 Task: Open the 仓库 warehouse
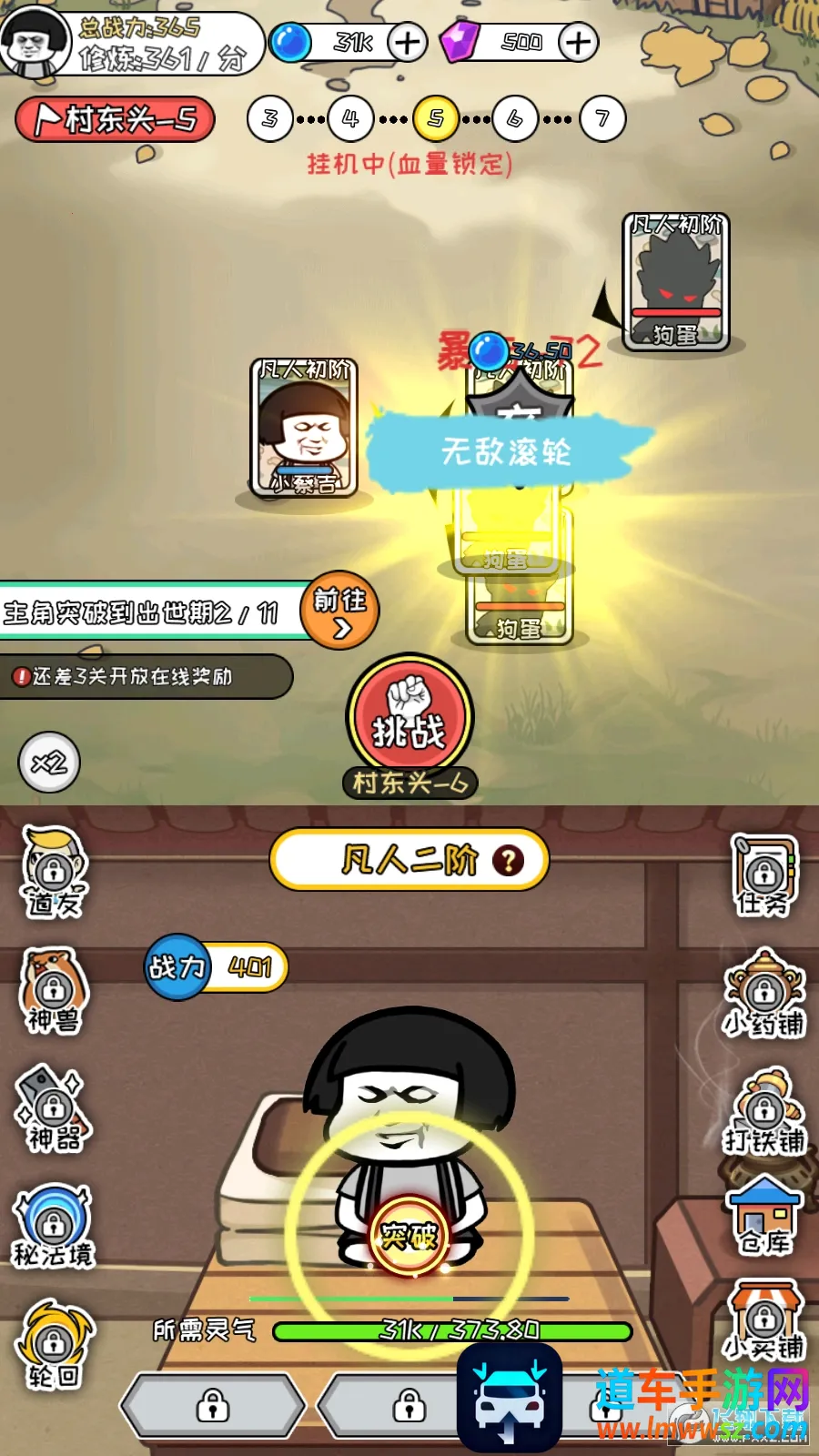coord(764,1217)
